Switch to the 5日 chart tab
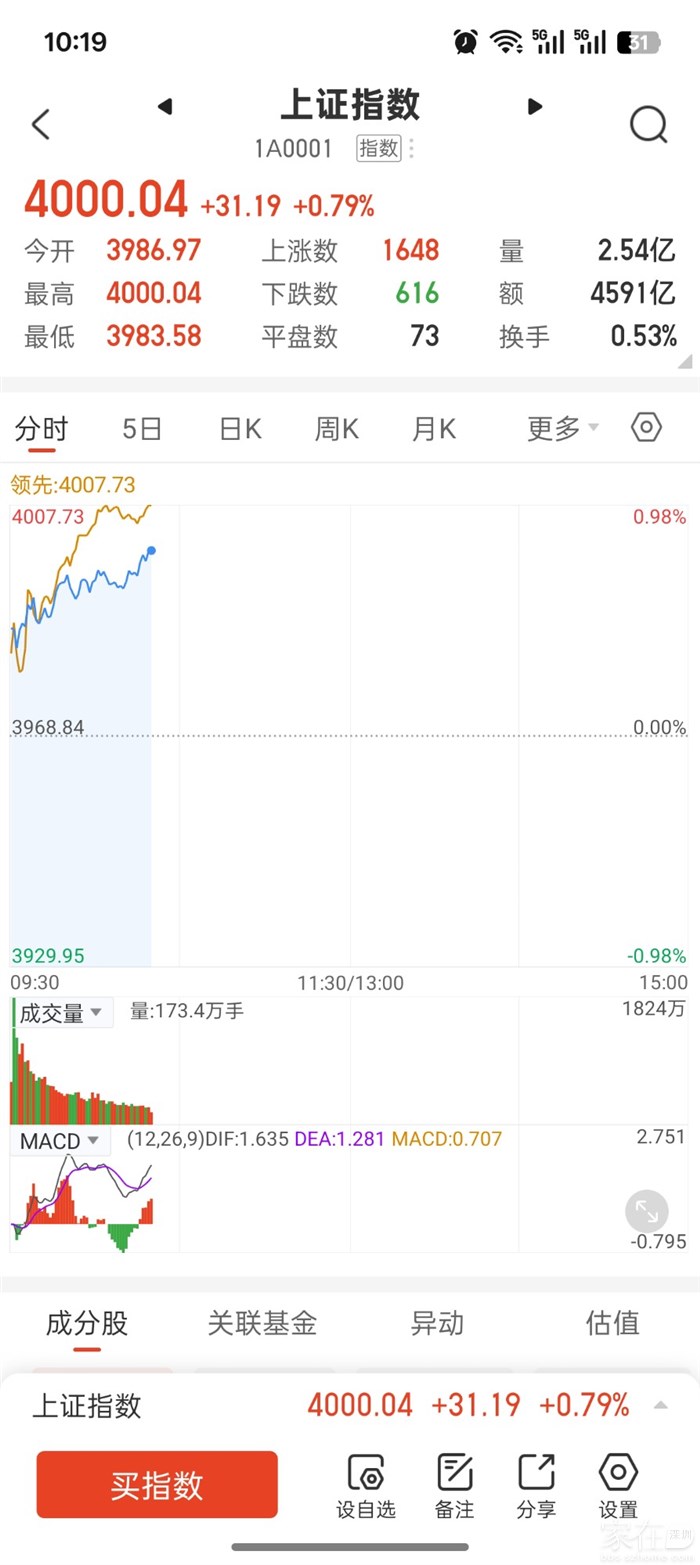 (142, 429)
